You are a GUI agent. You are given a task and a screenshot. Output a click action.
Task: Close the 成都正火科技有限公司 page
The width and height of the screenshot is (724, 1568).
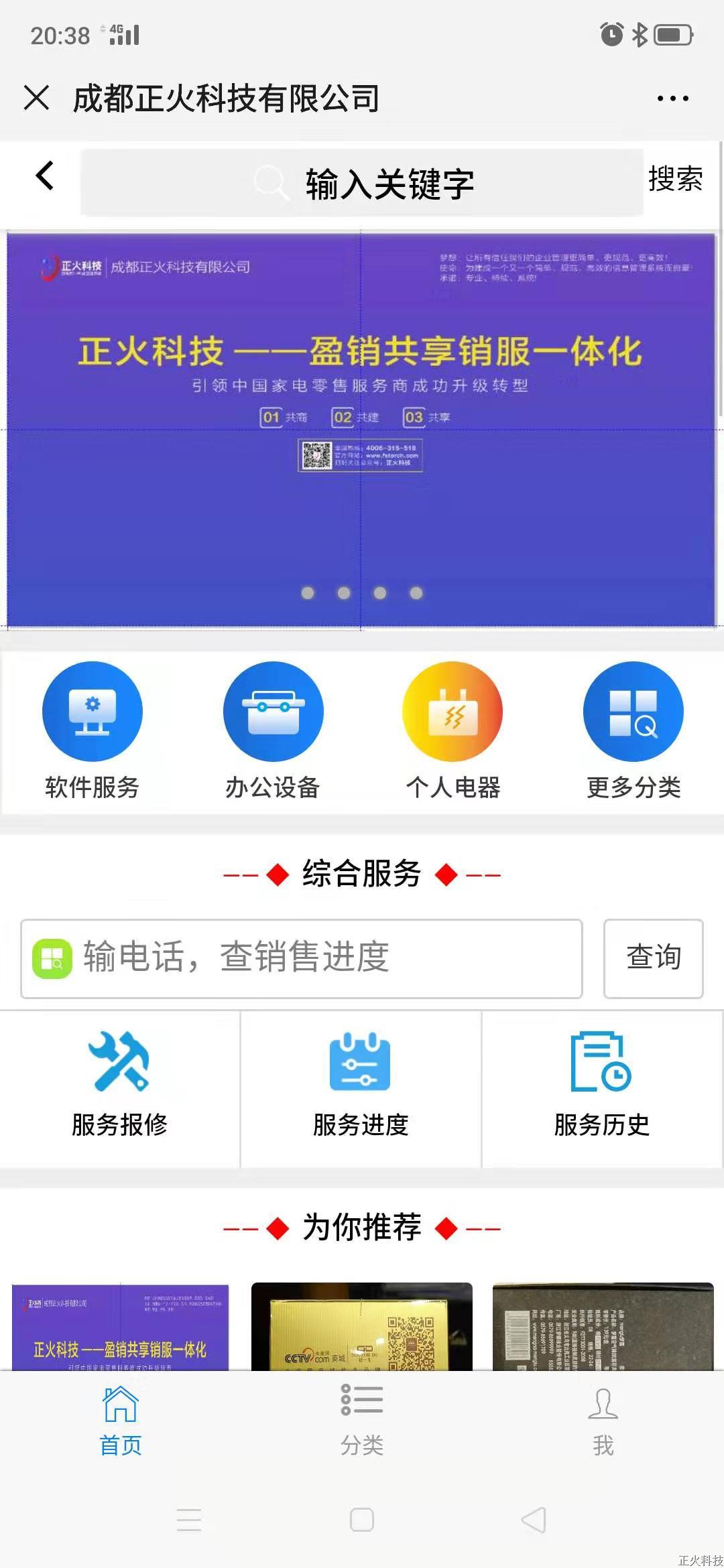[36, 98]
